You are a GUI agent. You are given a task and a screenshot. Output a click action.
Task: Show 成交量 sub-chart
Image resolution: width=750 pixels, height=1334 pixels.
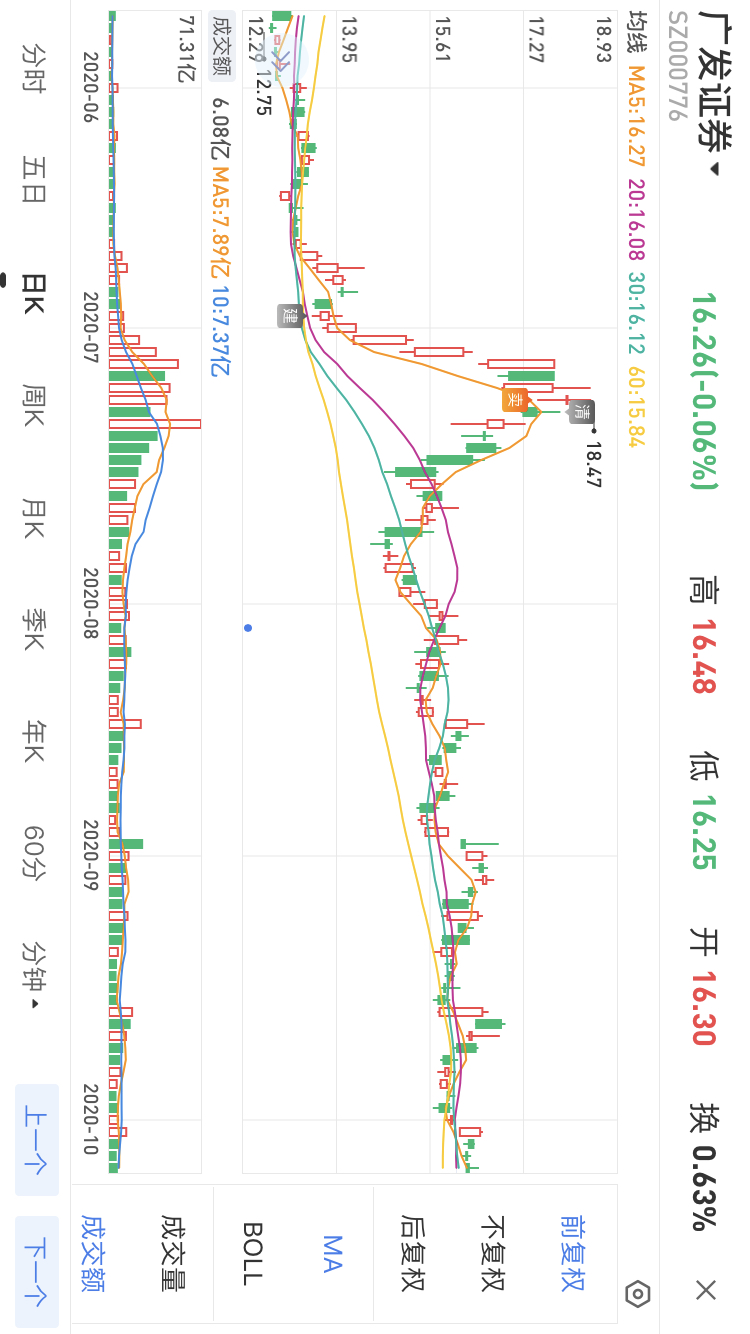click(x=173, y=1254)
